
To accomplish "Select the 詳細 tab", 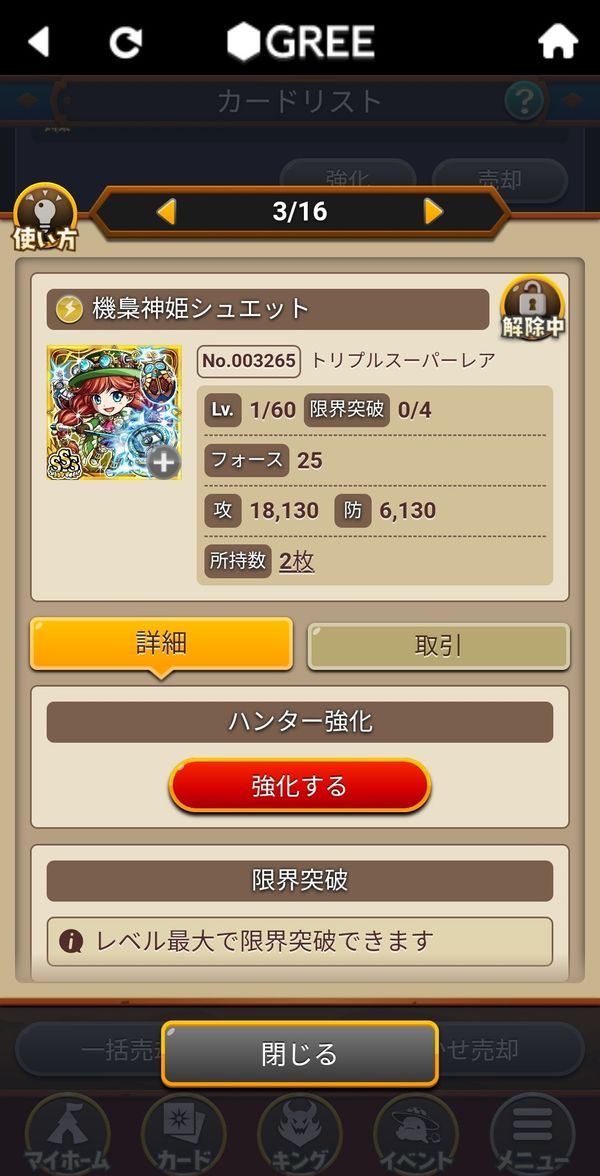I will coord(161,644).
